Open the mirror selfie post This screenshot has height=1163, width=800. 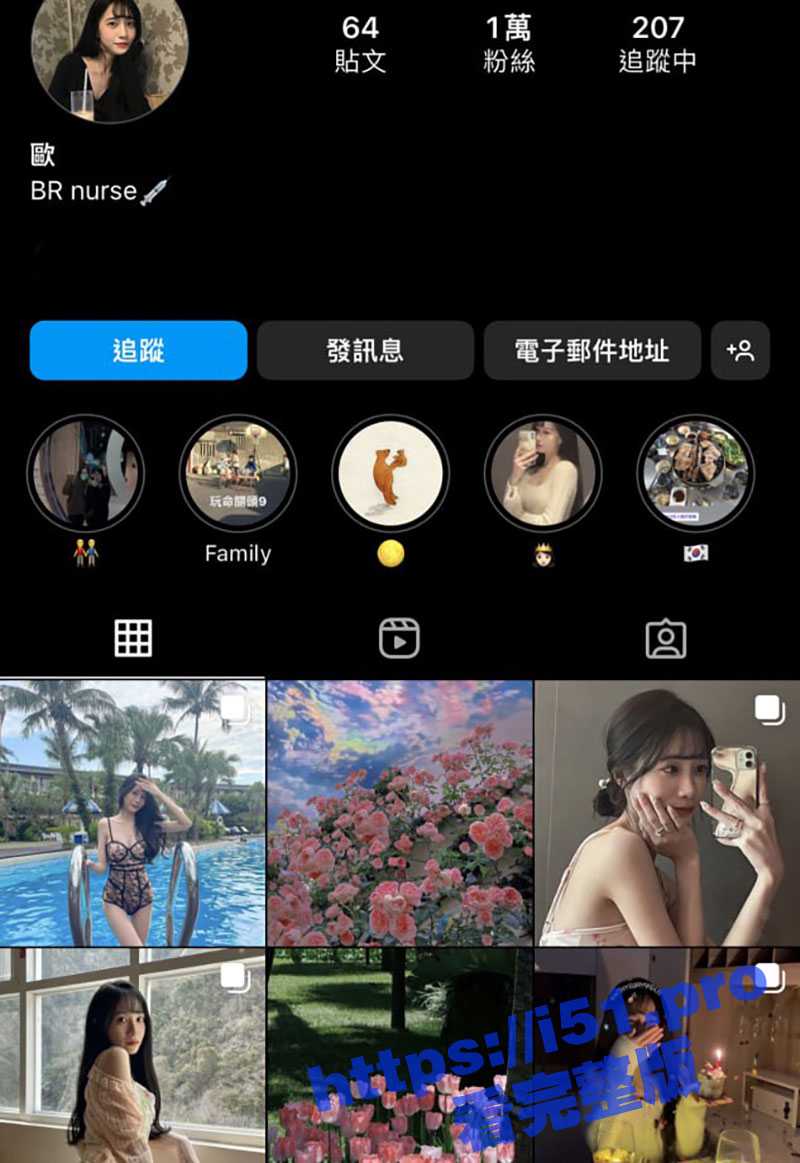click(x=667, y=813)
